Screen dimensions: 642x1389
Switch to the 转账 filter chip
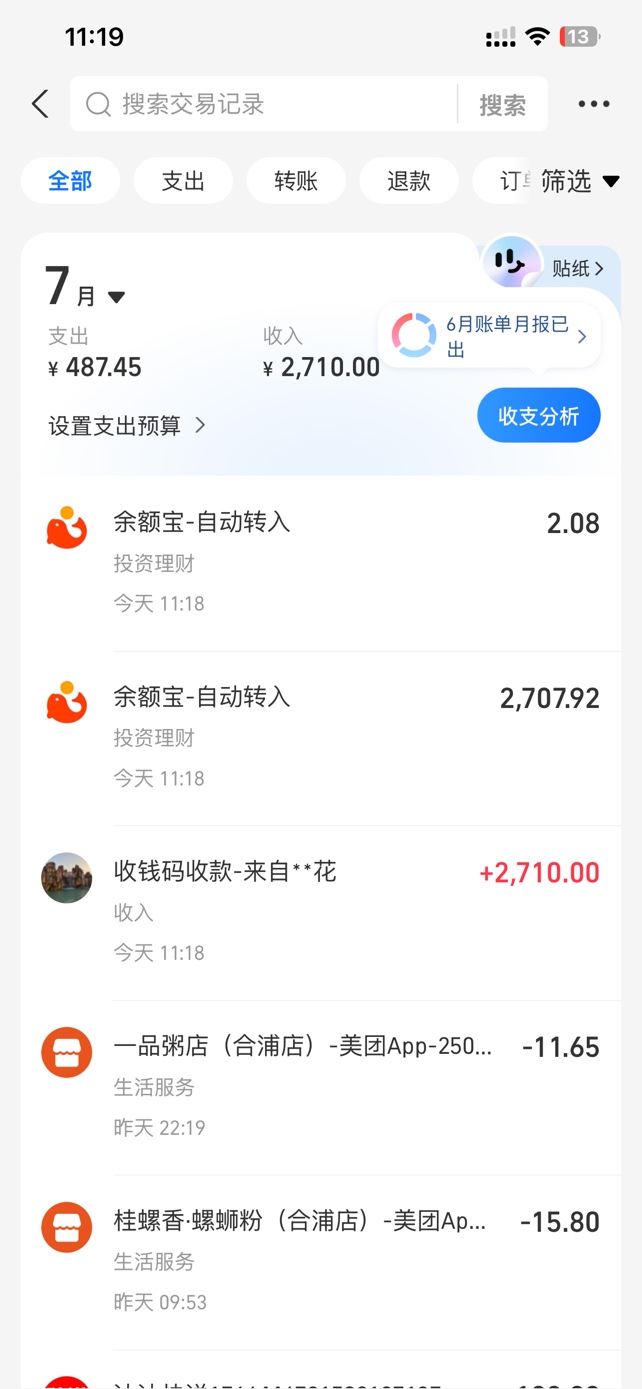(x=296, y=181)
